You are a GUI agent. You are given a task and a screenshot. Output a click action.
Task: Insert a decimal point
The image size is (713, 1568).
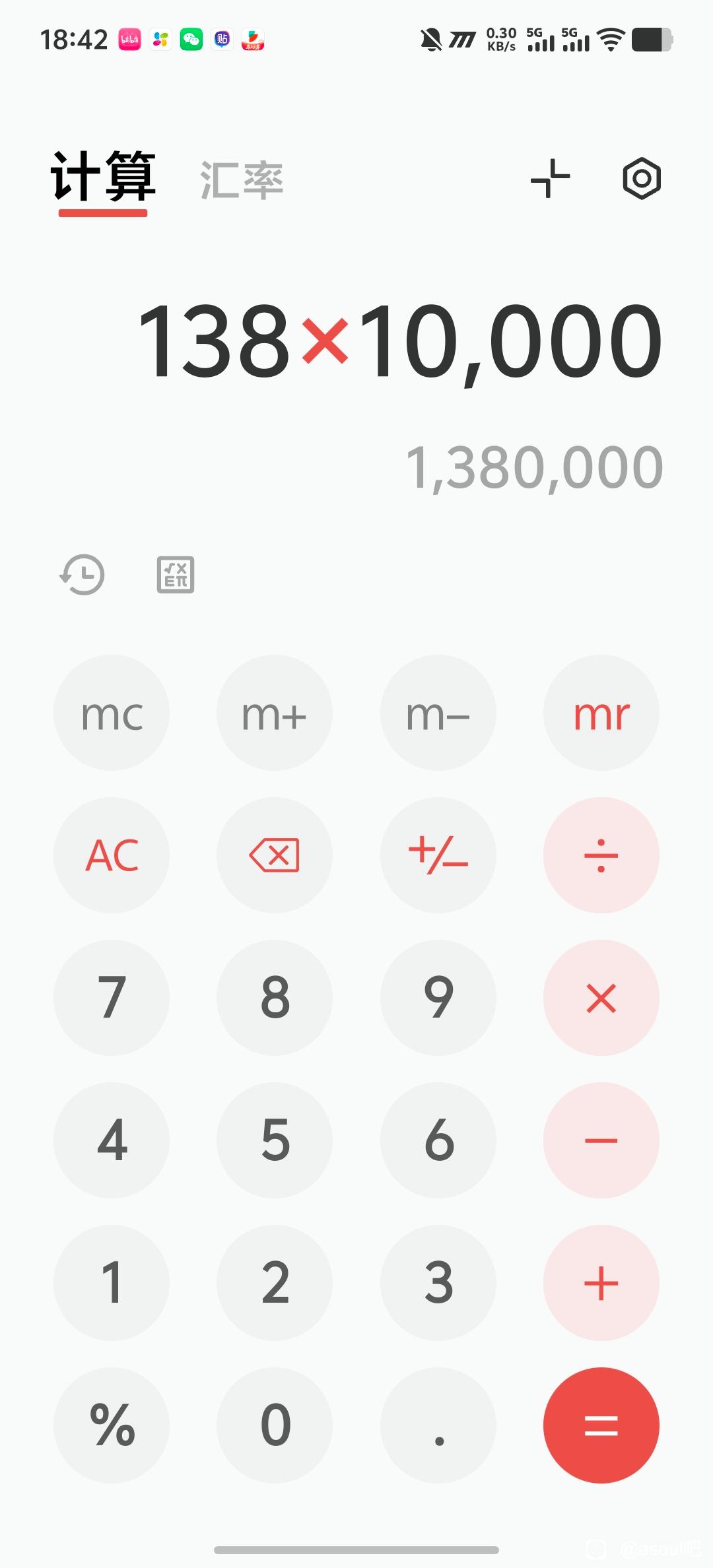(438, 1425)
